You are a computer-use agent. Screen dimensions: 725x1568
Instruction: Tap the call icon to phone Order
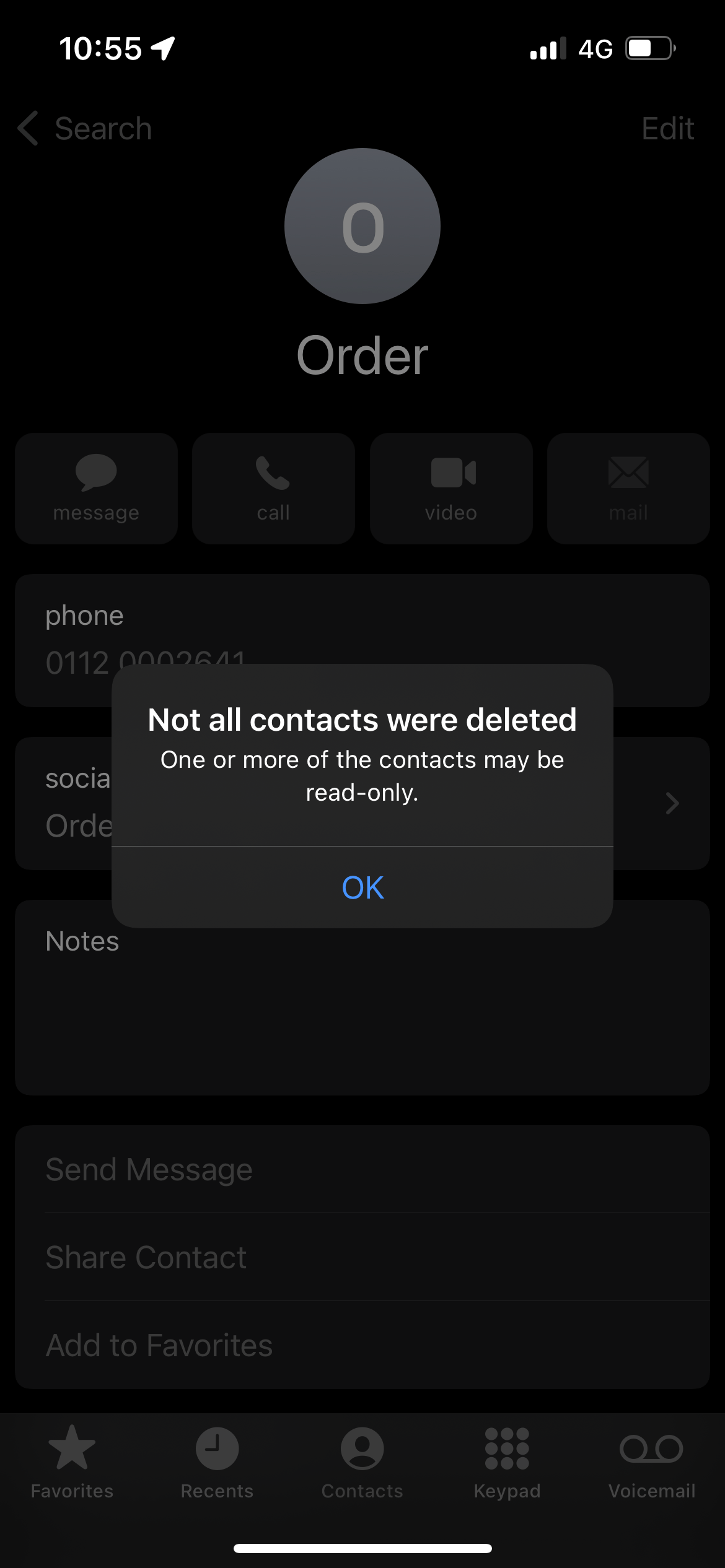[x=273, y=487]
